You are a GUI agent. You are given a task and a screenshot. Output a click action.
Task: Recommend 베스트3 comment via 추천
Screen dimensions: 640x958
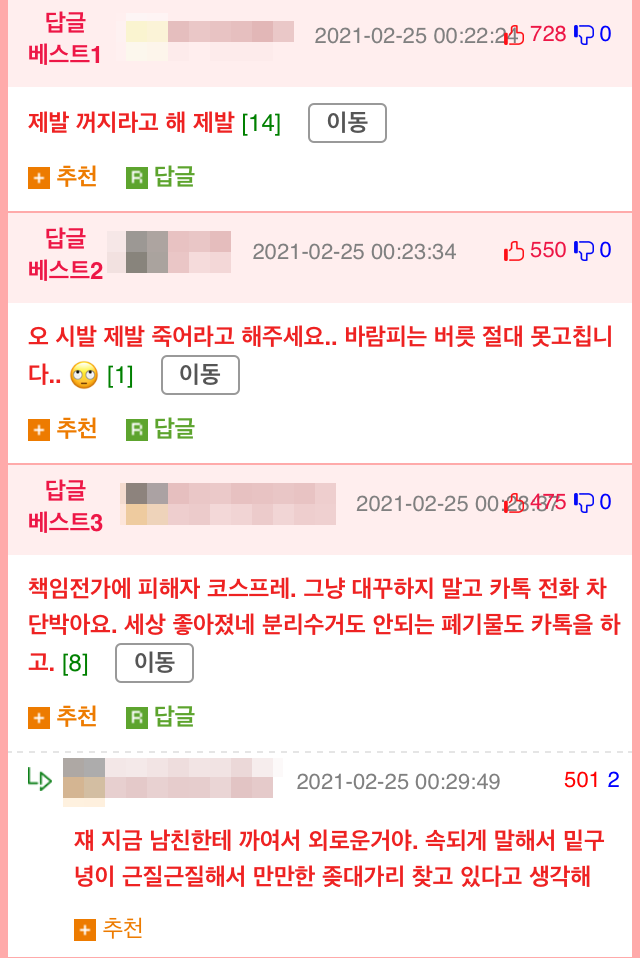63,717
